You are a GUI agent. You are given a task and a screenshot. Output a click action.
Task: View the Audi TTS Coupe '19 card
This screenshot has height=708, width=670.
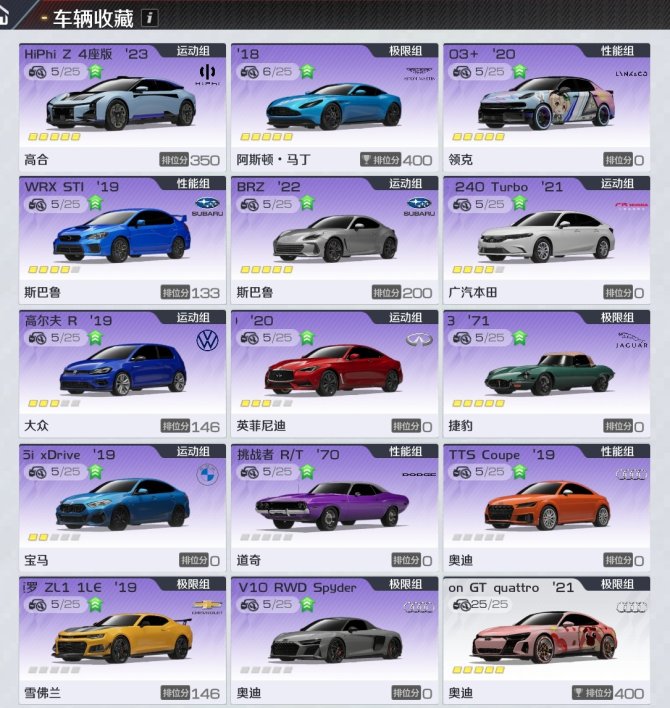tap(546, 505)
